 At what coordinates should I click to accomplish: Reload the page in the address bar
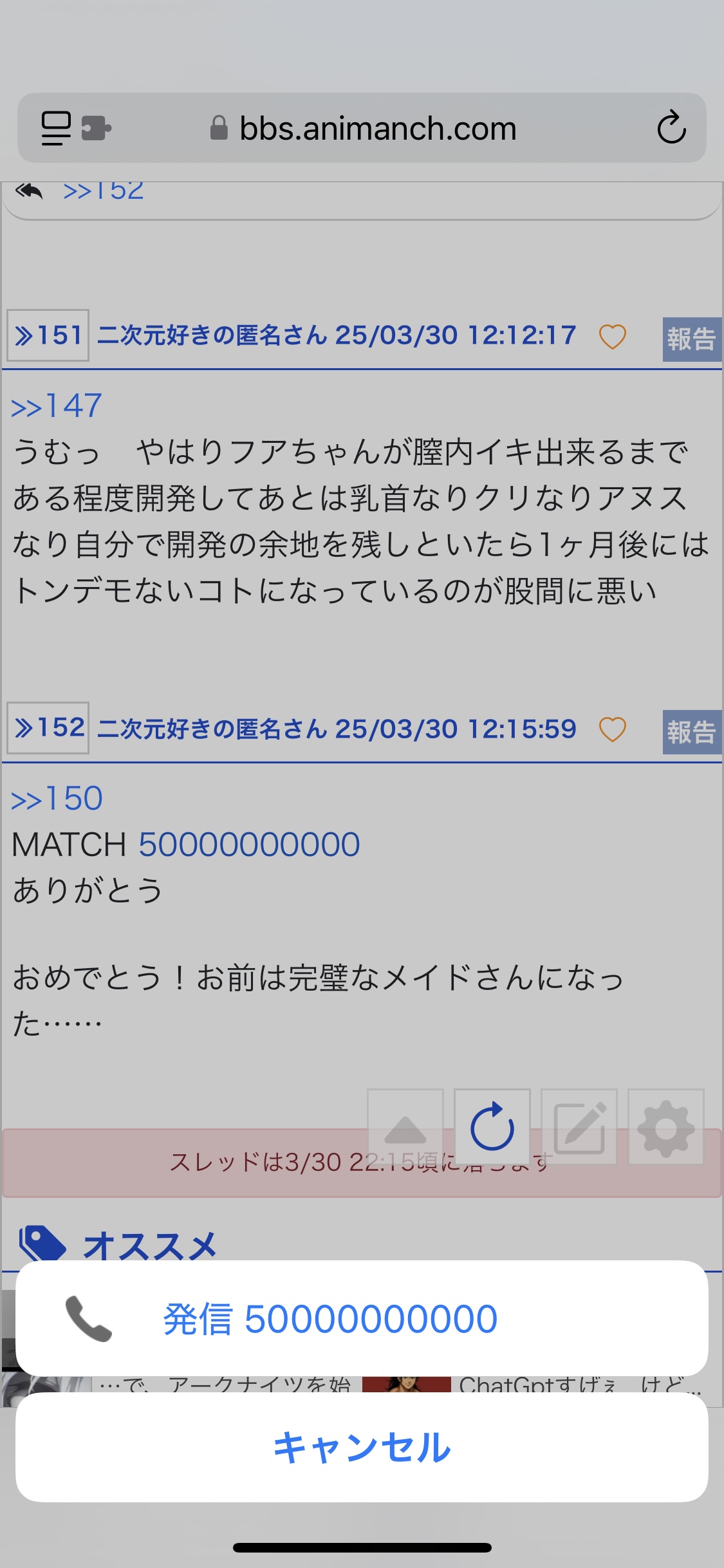671,127
